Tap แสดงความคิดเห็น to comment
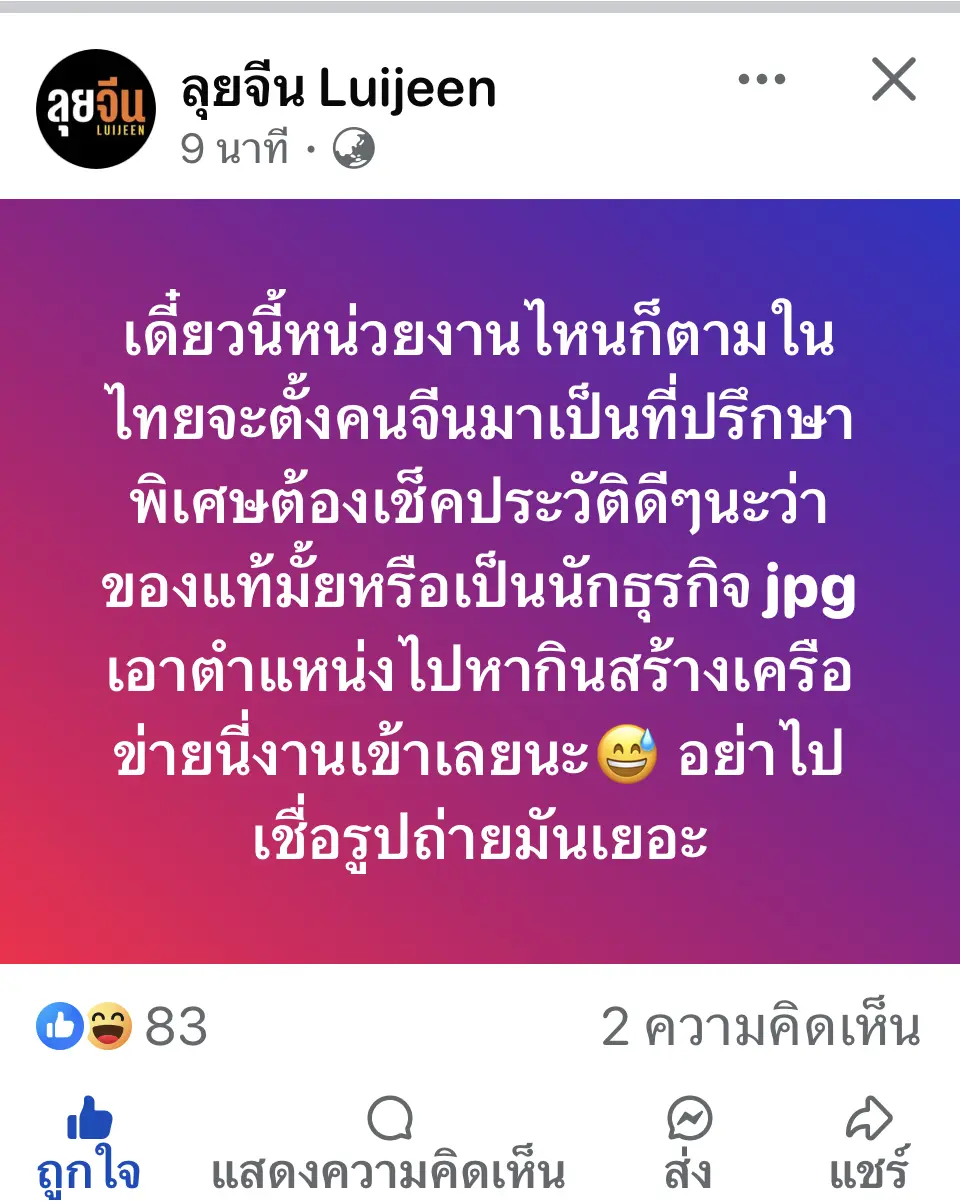The height and width of the screenshot is (1201, 960). tap(388, 1145)
